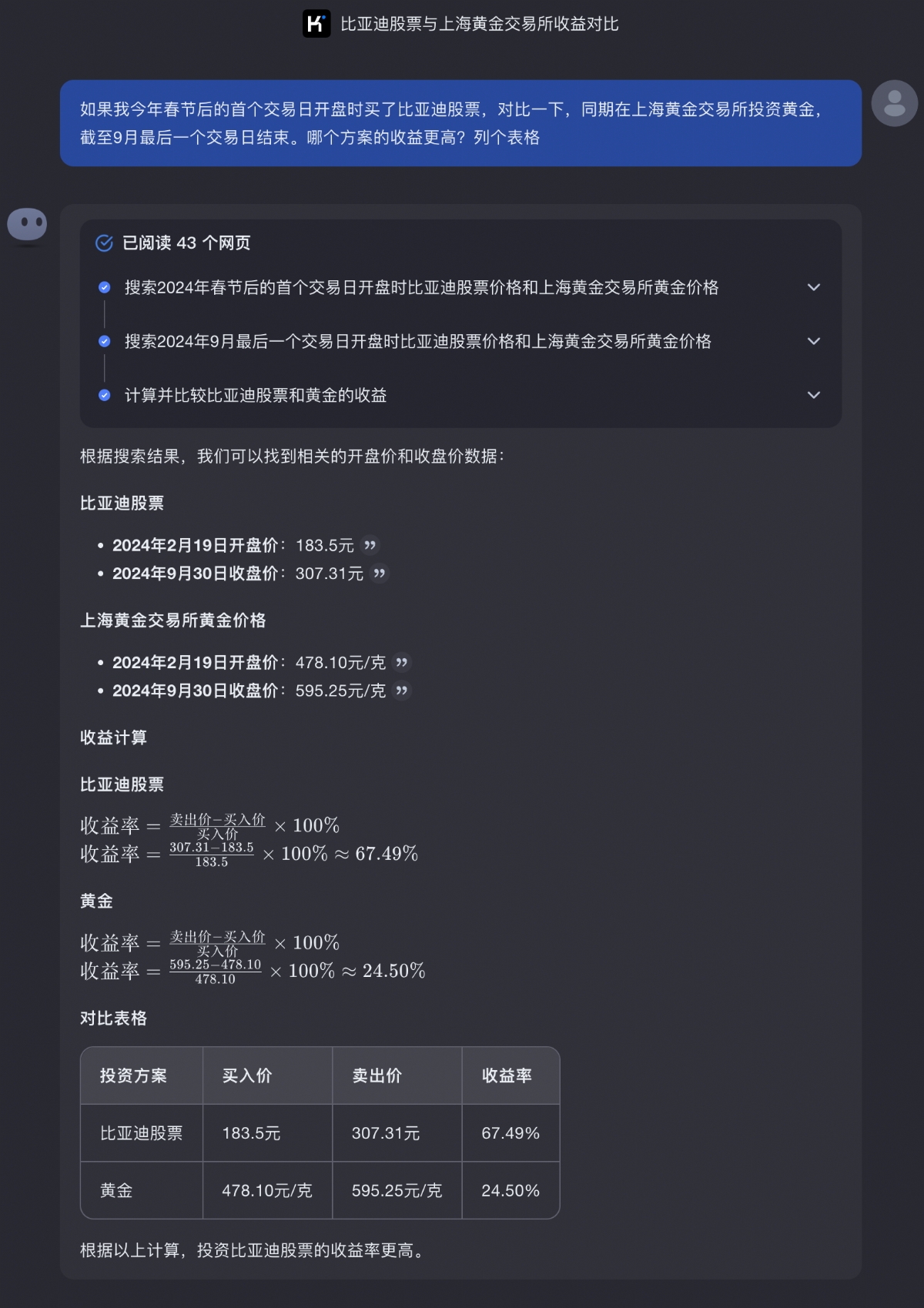Open citation for gold 478.10元/克 opening price

(x=402, y=662)
